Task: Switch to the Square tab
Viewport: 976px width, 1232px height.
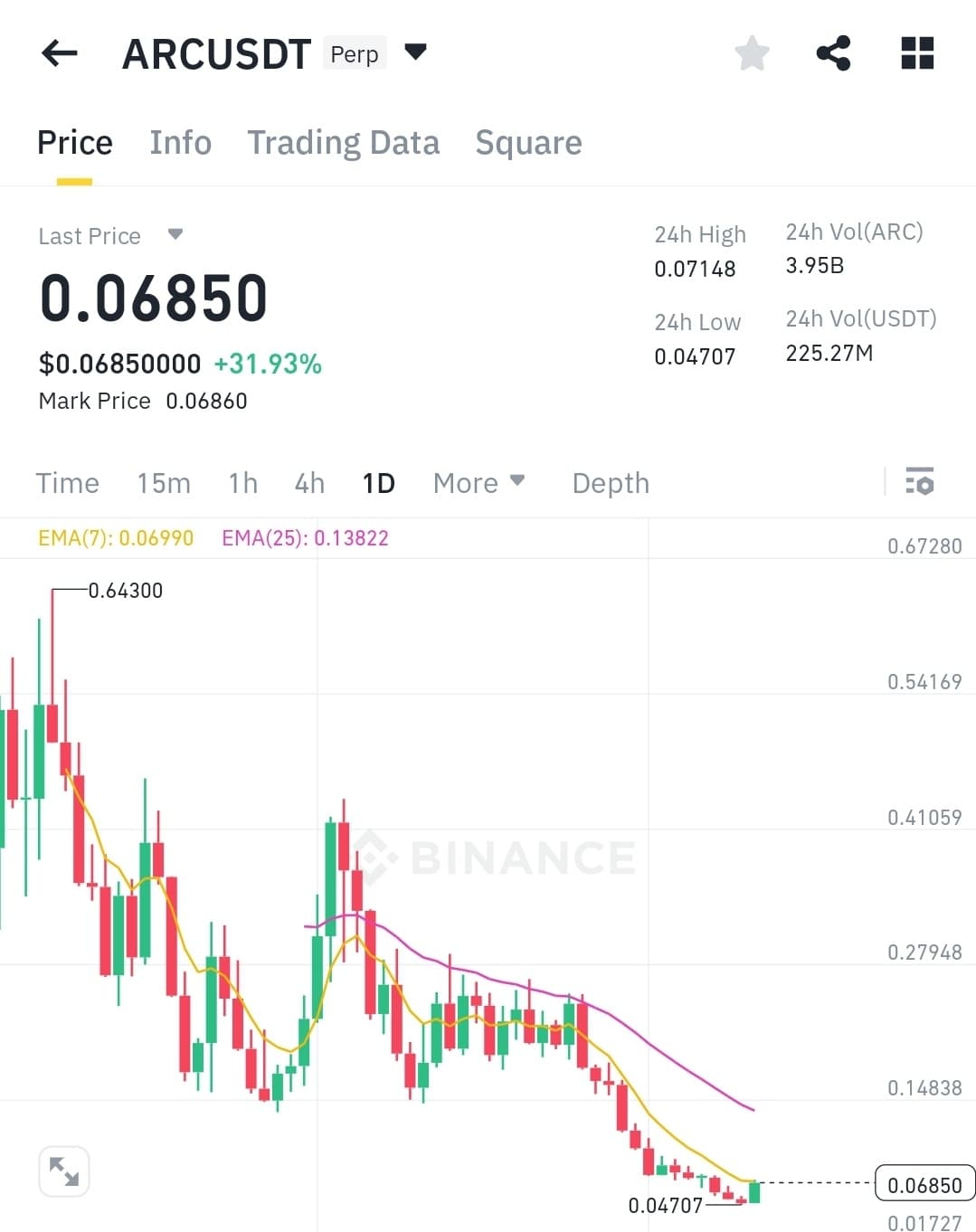Action: tap(528, 143)
